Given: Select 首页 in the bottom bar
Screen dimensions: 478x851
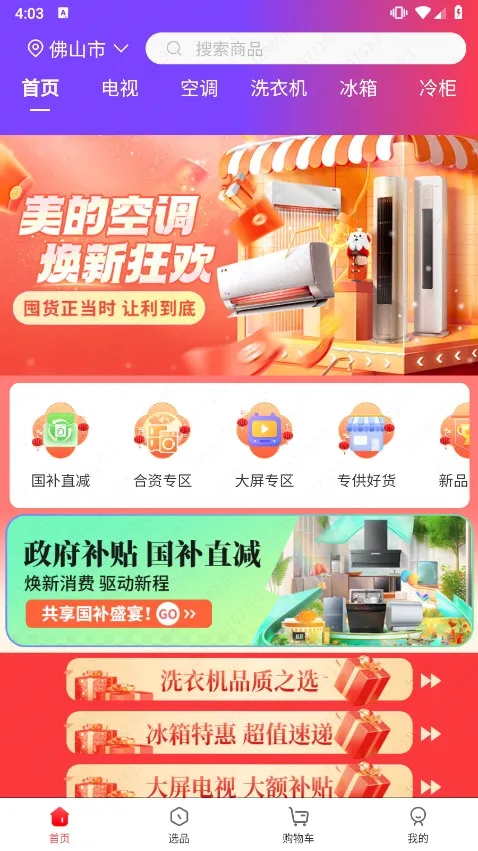Looking at the screenshot, I should (x=60, y=825).
